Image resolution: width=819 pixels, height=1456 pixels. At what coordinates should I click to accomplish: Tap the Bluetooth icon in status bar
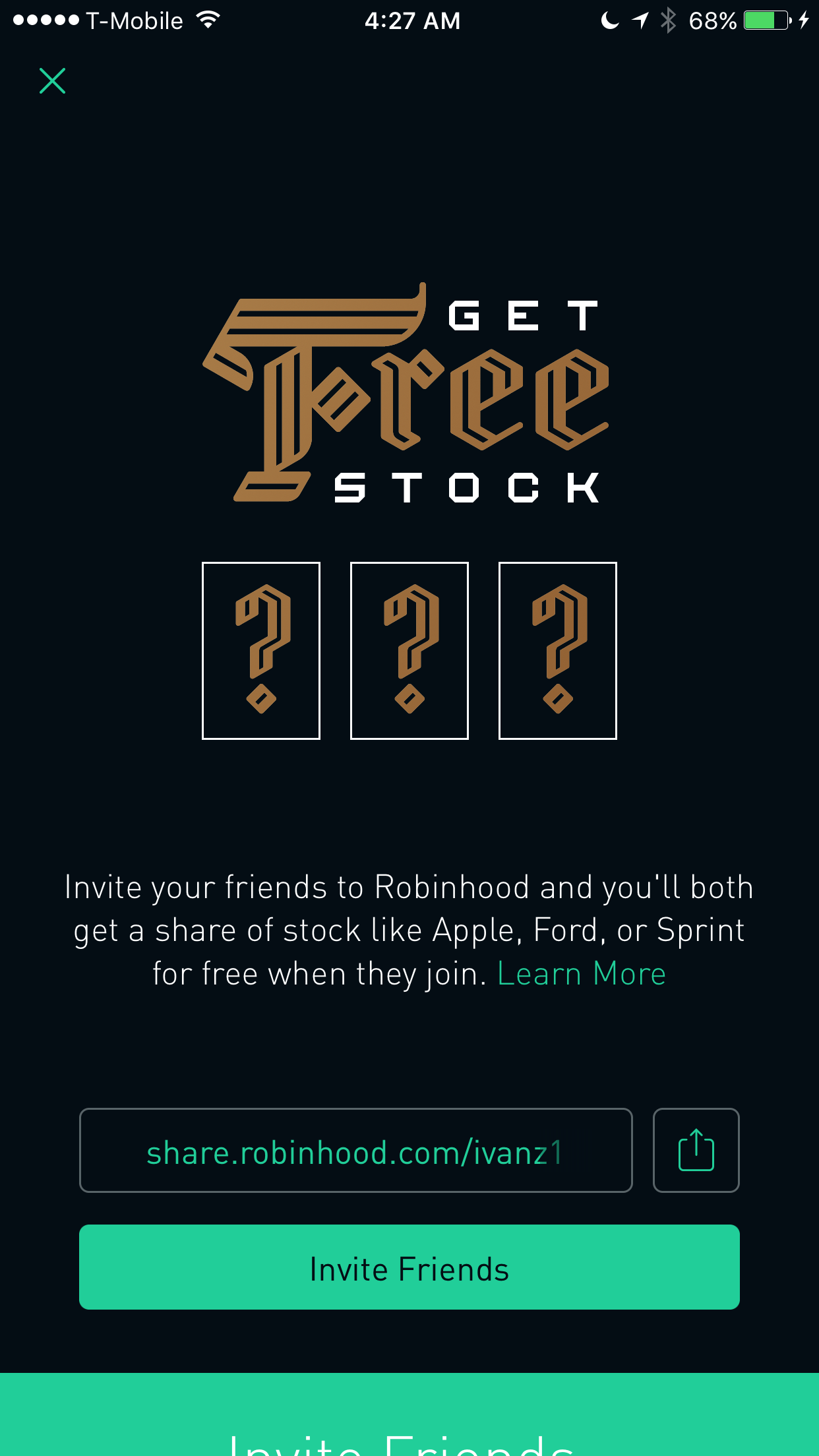tap(669, 20)
